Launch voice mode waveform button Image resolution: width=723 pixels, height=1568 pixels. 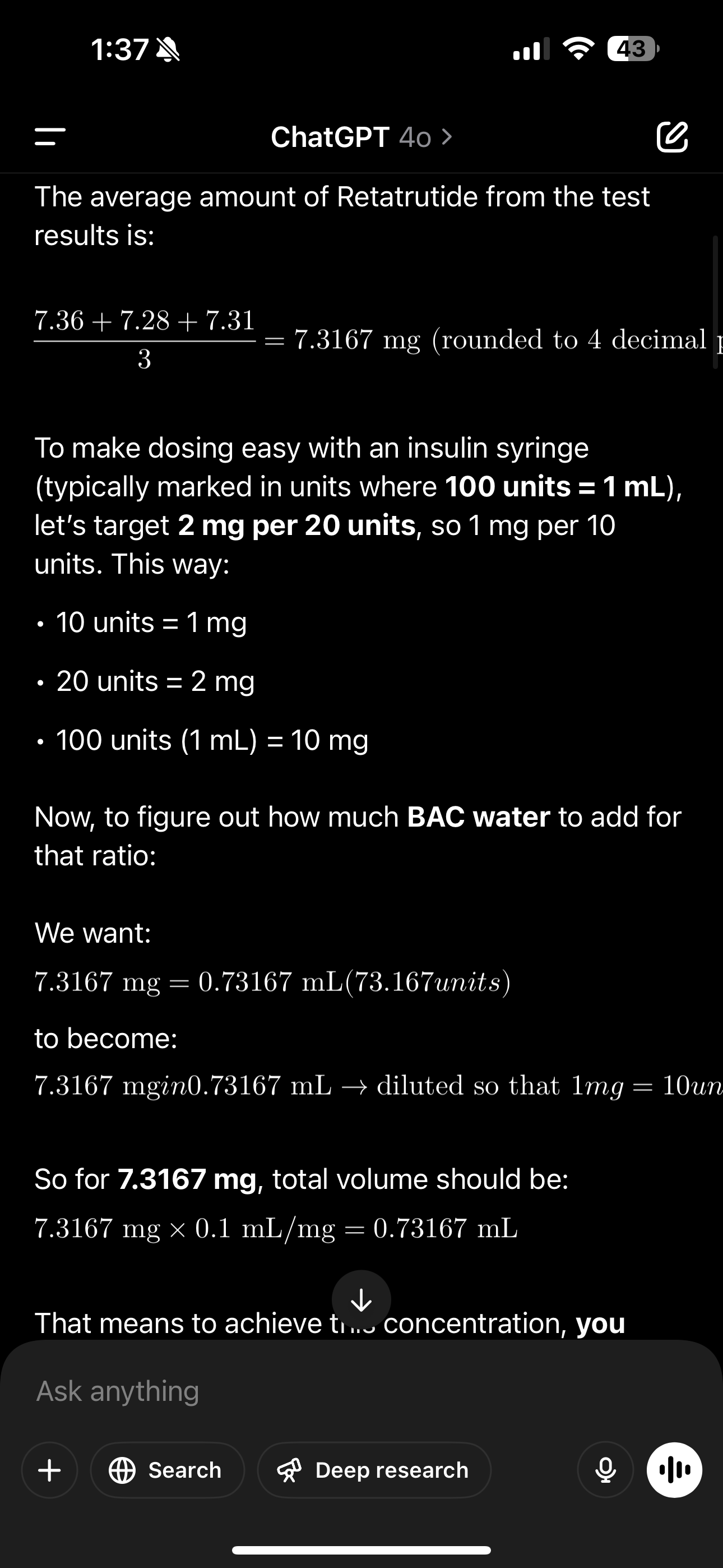pos(674,1470)
